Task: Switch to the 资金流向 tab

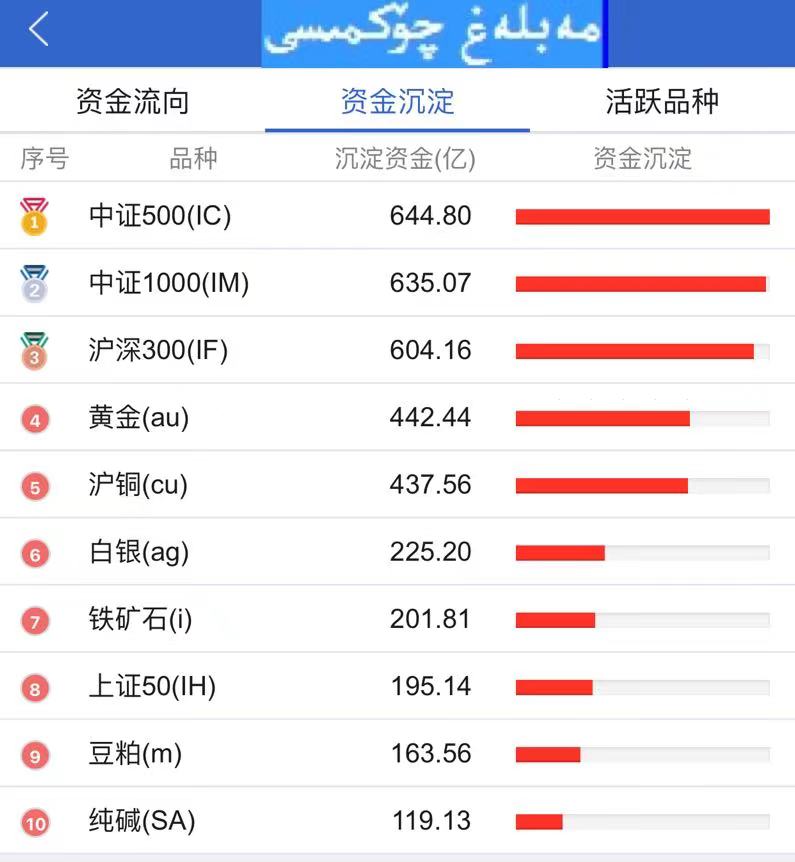Action: (x=132, y=101)
